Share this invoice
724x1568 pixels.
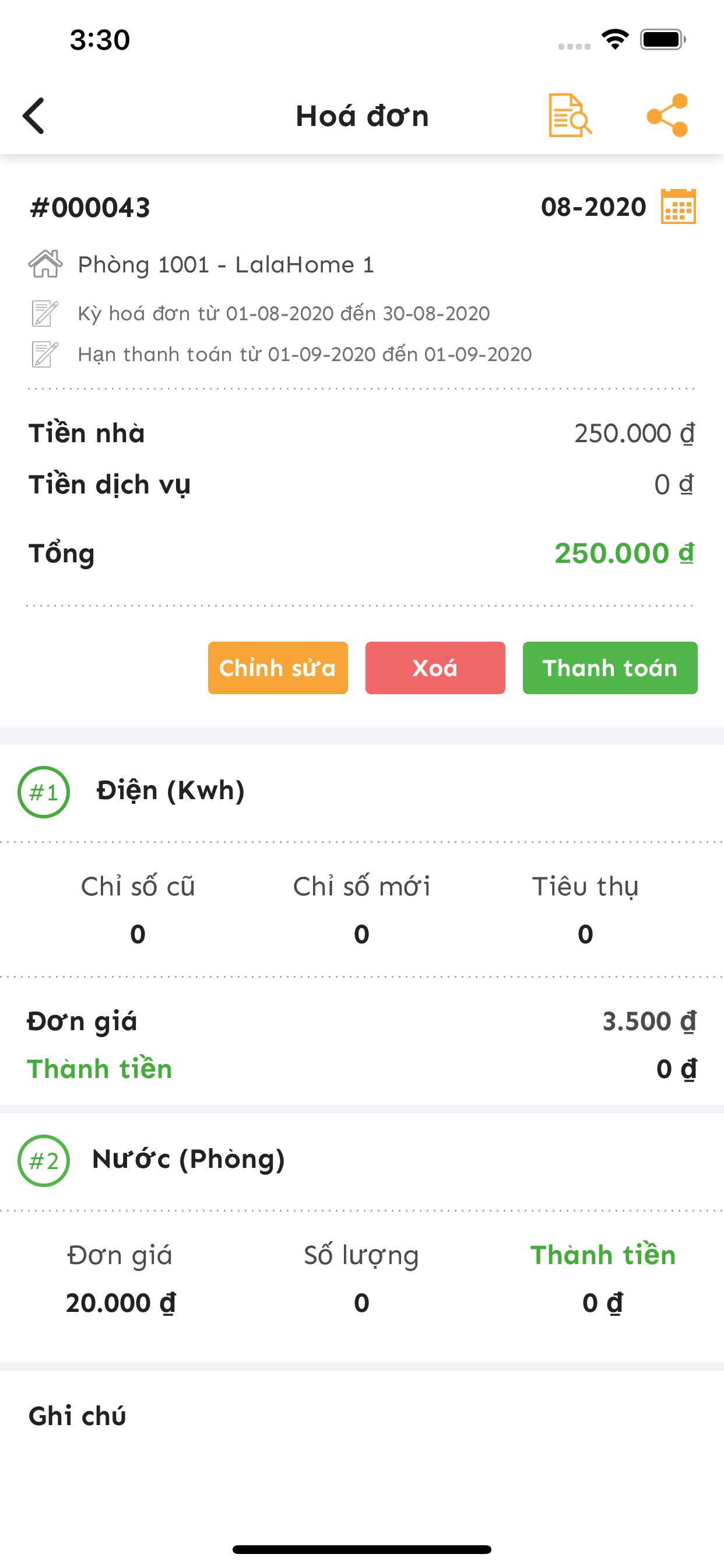point(667,115)
